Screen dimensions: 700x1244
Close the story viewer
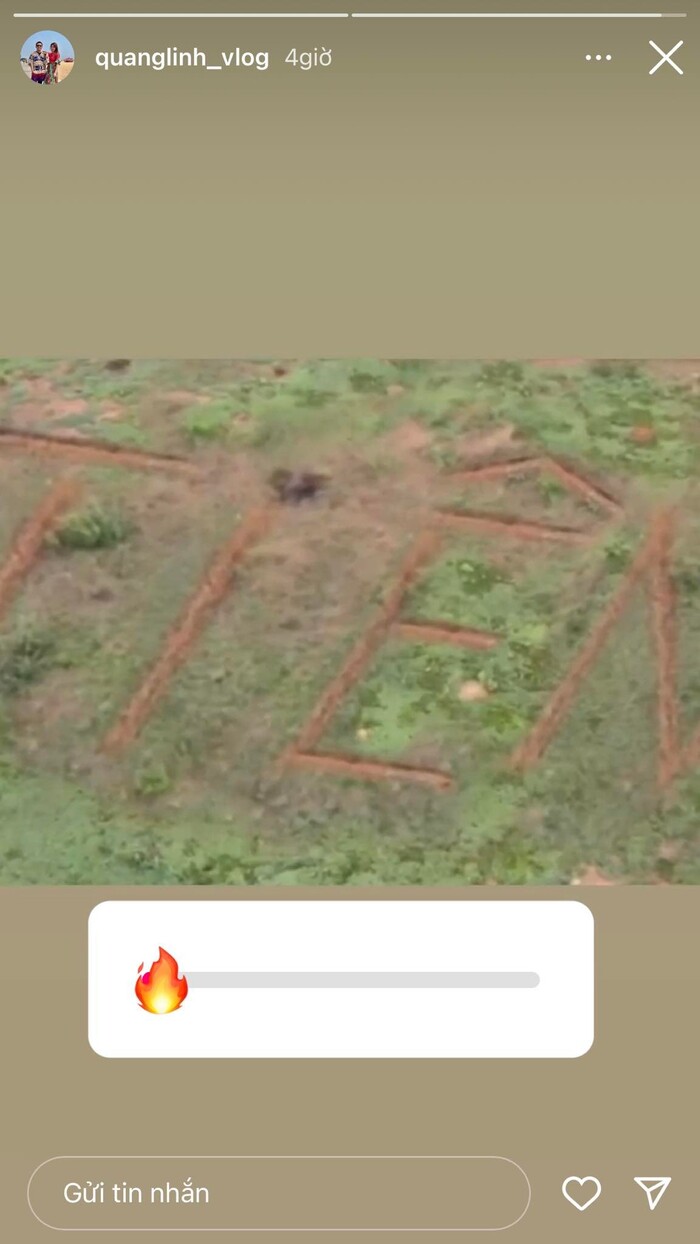[x=665, y=58]
